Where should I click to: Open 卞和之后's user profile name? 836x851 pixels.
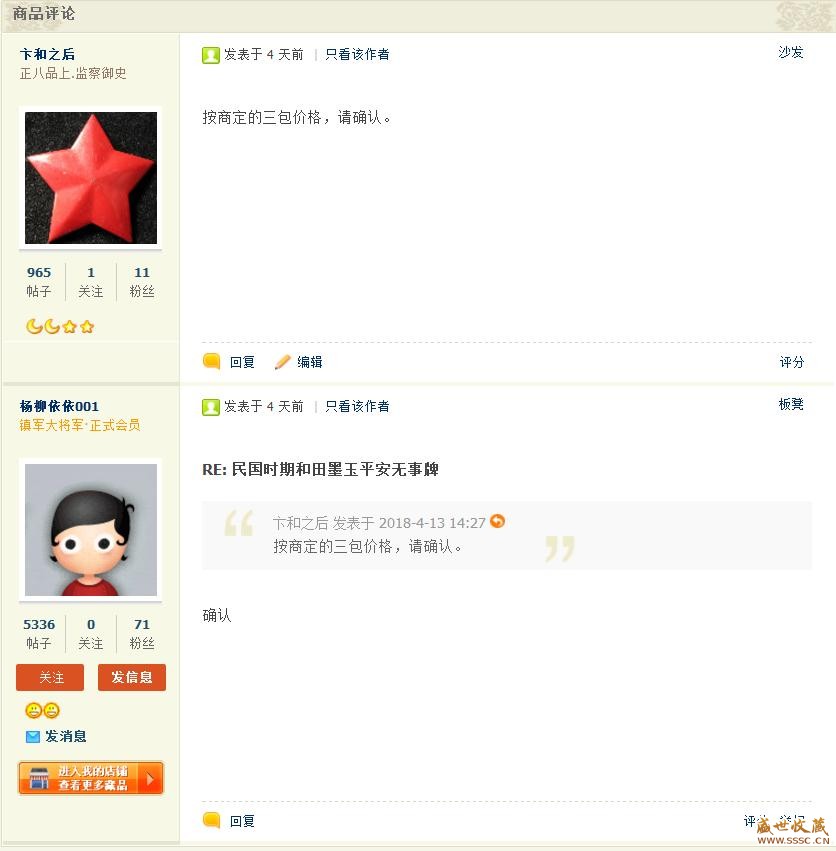(x=47, y=54)
